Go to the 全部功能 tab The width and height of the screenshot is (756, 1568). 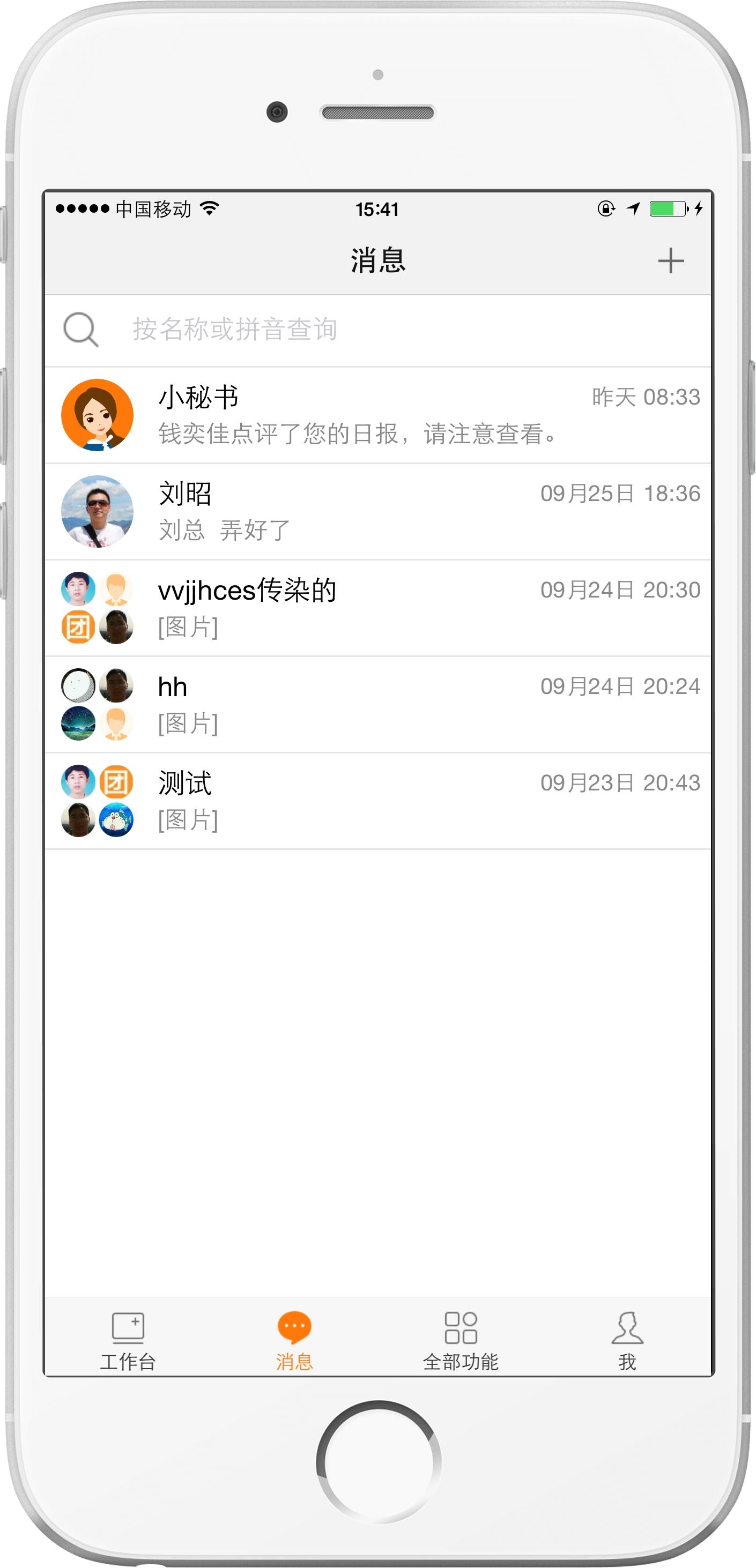[x=461, y=1340]
